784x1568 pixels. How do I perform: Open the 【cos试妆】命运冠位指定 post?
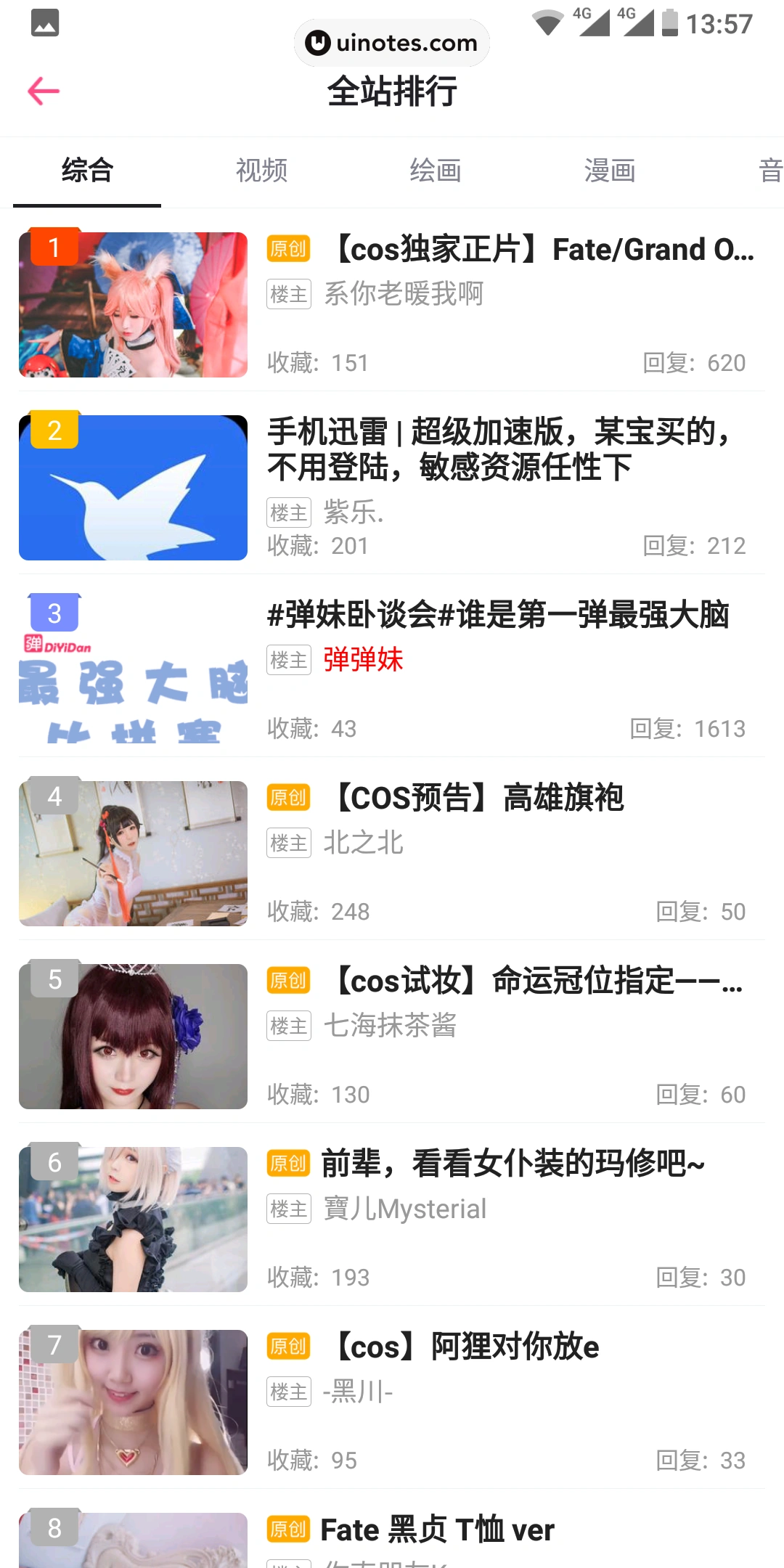tap(537, 981)
